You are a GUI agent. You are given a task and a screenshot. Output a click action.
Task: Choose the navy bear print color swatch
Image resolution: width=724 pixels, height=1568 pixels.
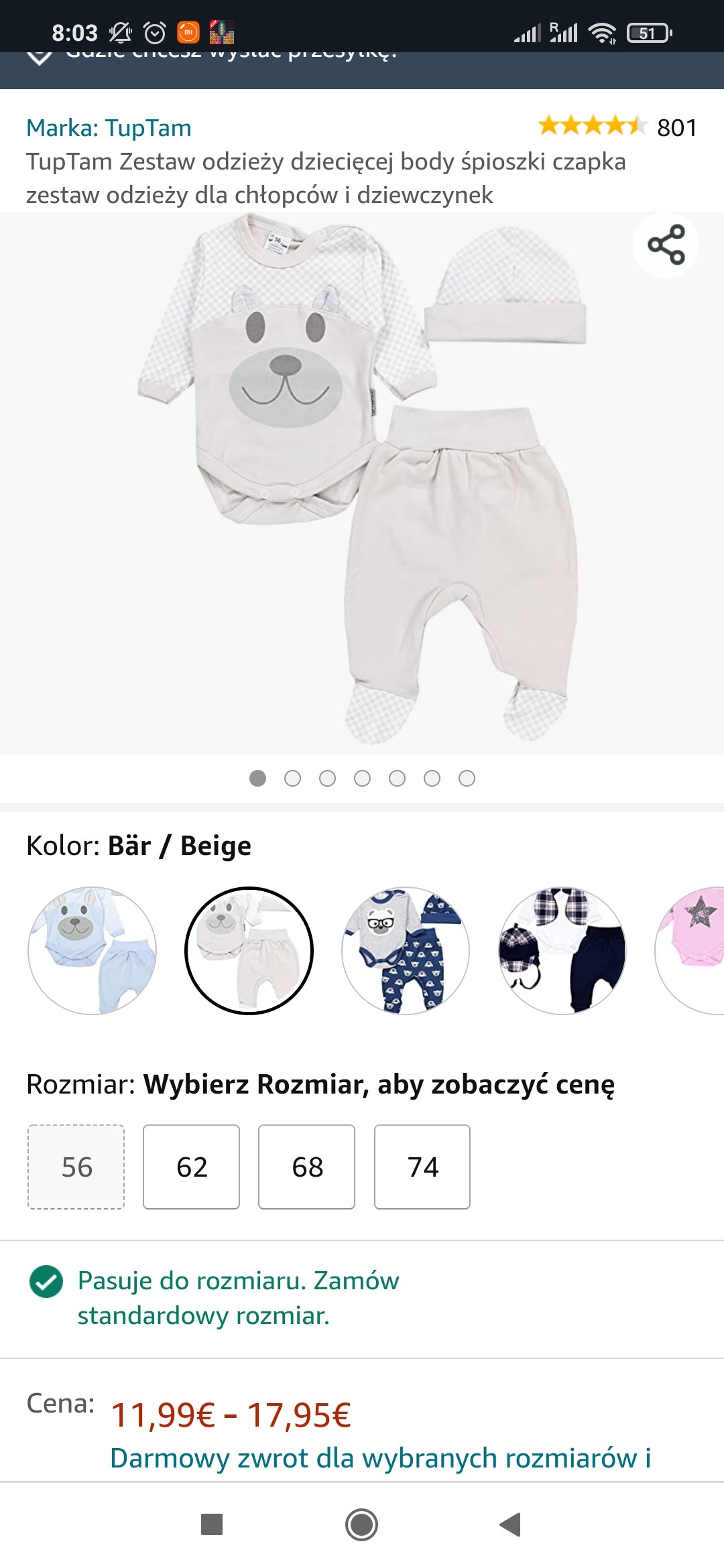click(406, 950)
